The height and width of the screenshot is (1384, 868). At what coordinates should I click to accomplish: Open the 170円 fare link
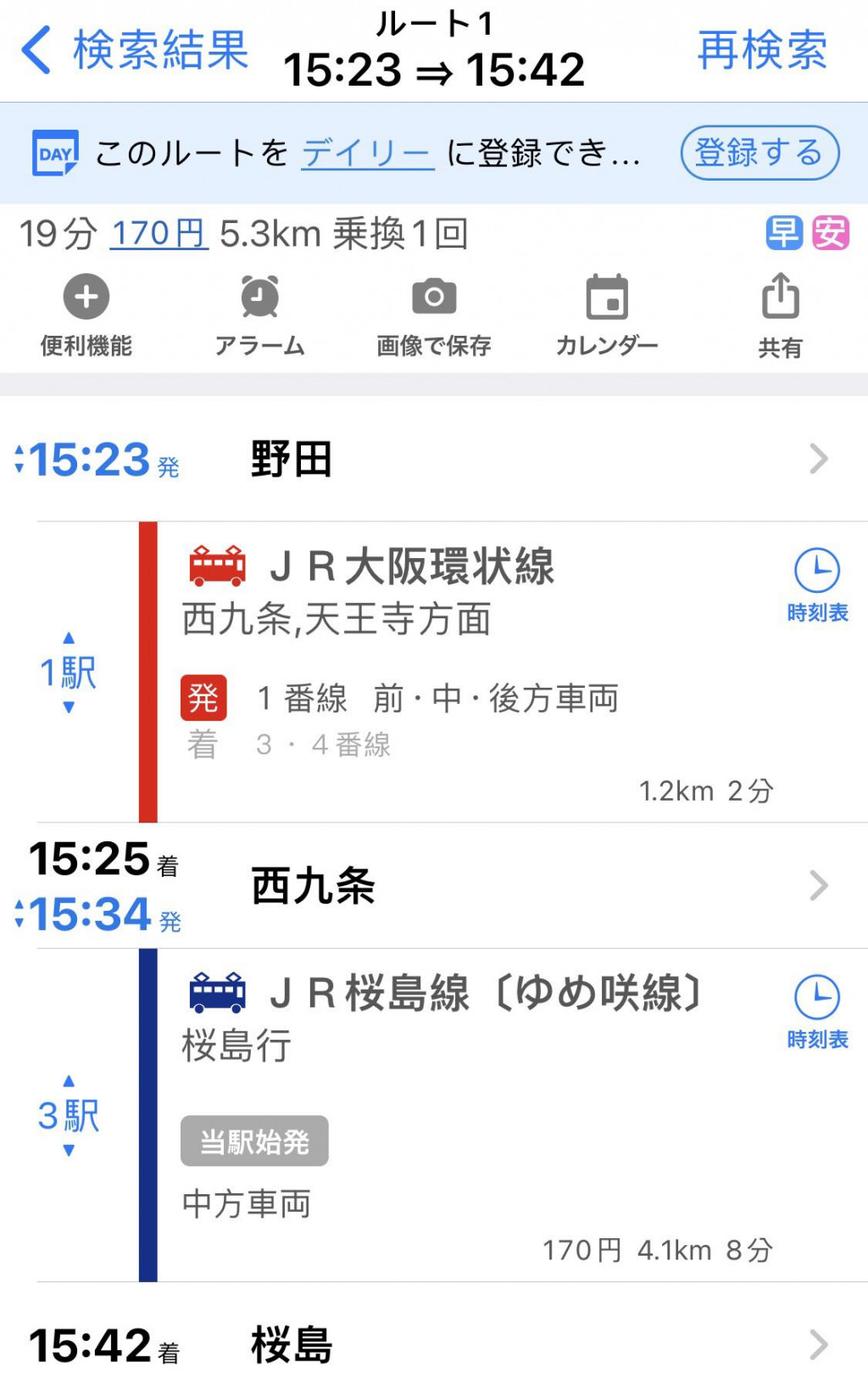click(159, 233)
